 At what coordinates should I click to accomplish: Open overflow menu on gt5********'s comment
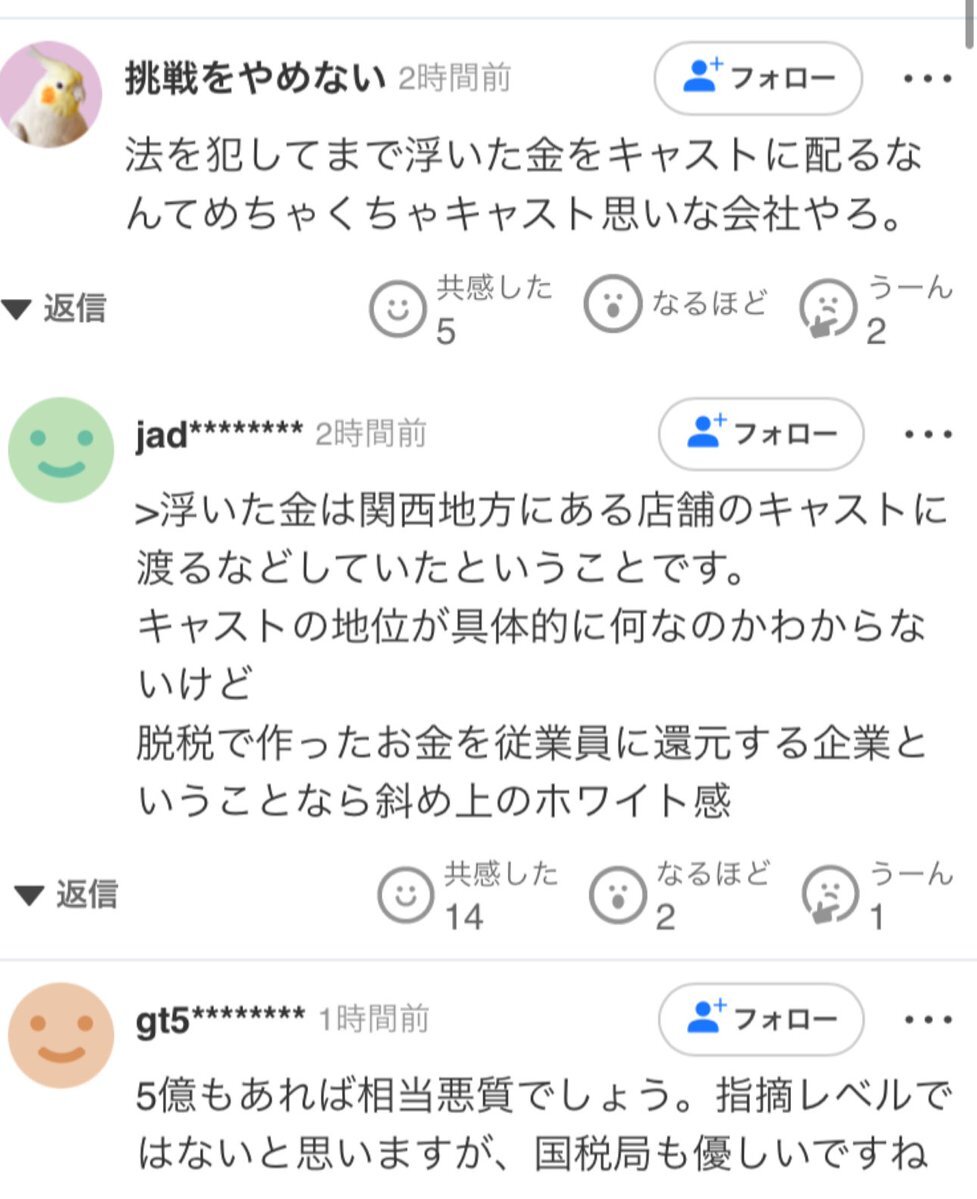928,1020
